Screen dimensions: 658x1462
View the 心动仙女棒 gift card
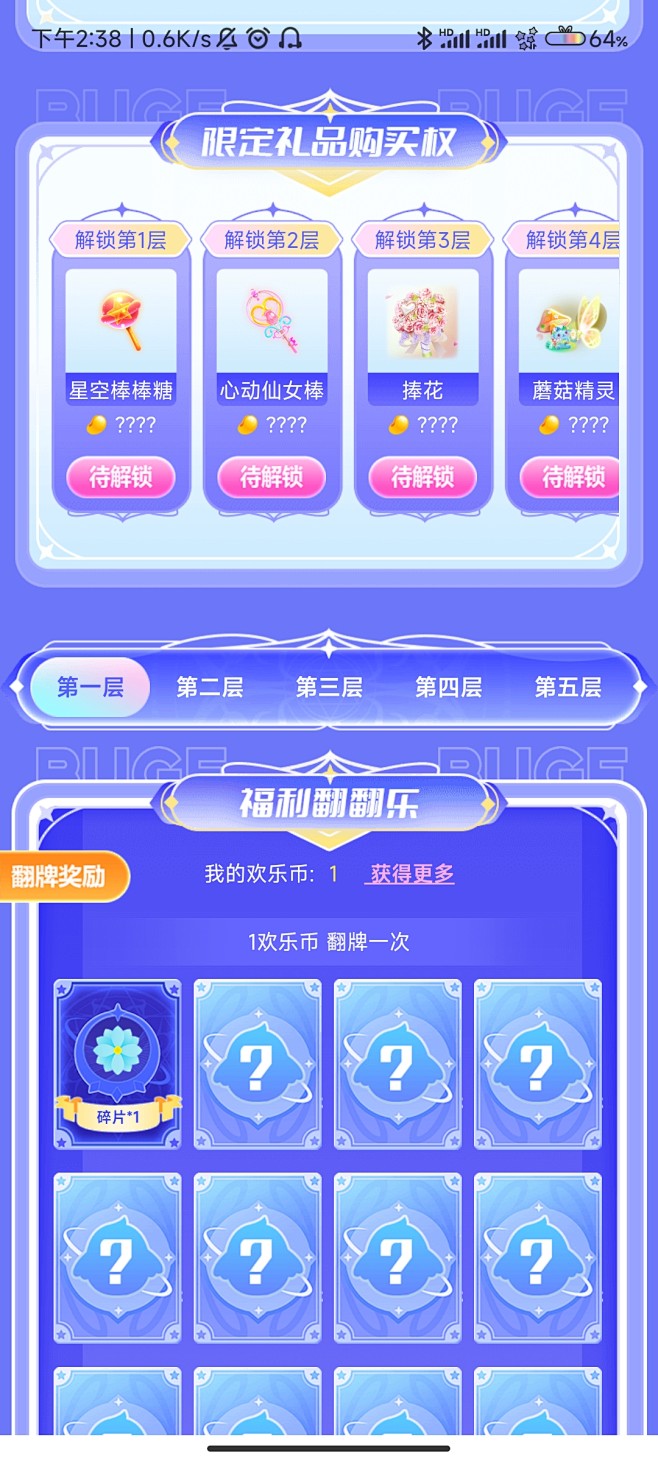point(272,335)
